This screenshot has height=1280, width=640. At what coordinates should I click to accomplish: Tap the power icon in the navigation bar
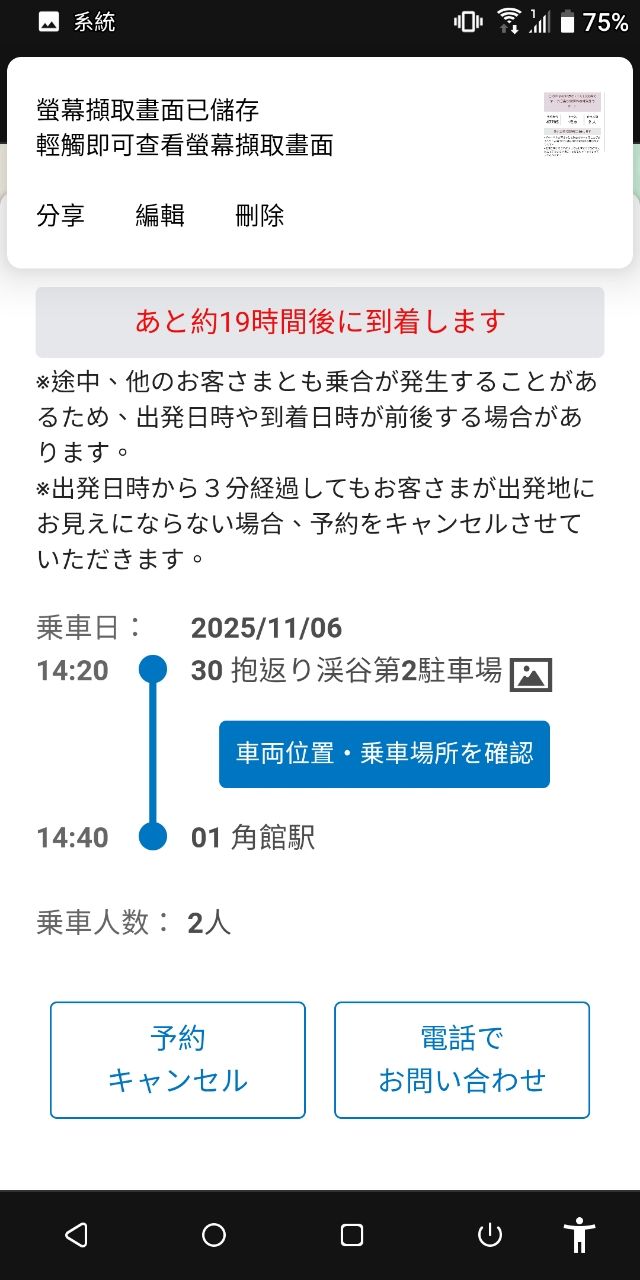click(x=490, y=1235)
